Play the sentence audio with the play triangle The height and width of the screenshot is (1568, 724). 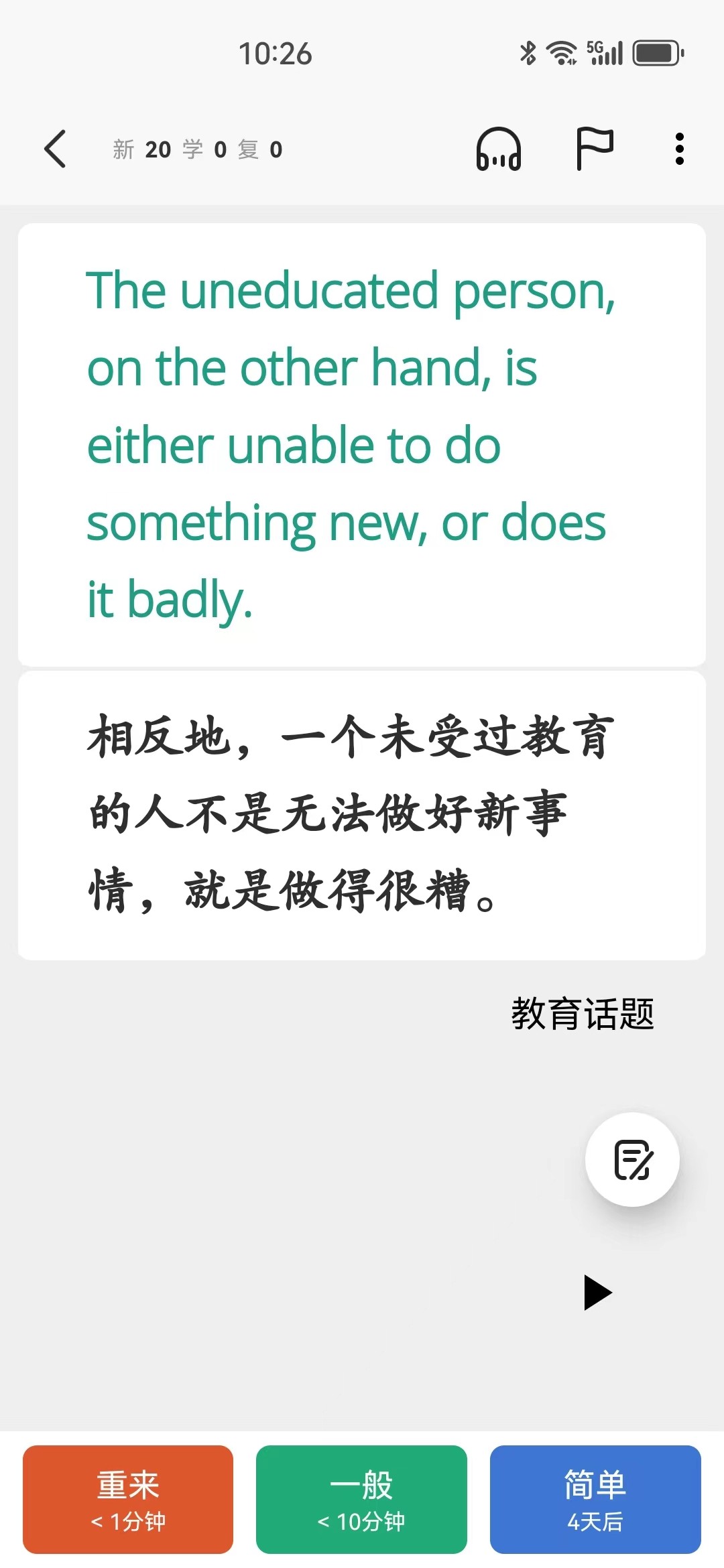[x=597, y=1293]
